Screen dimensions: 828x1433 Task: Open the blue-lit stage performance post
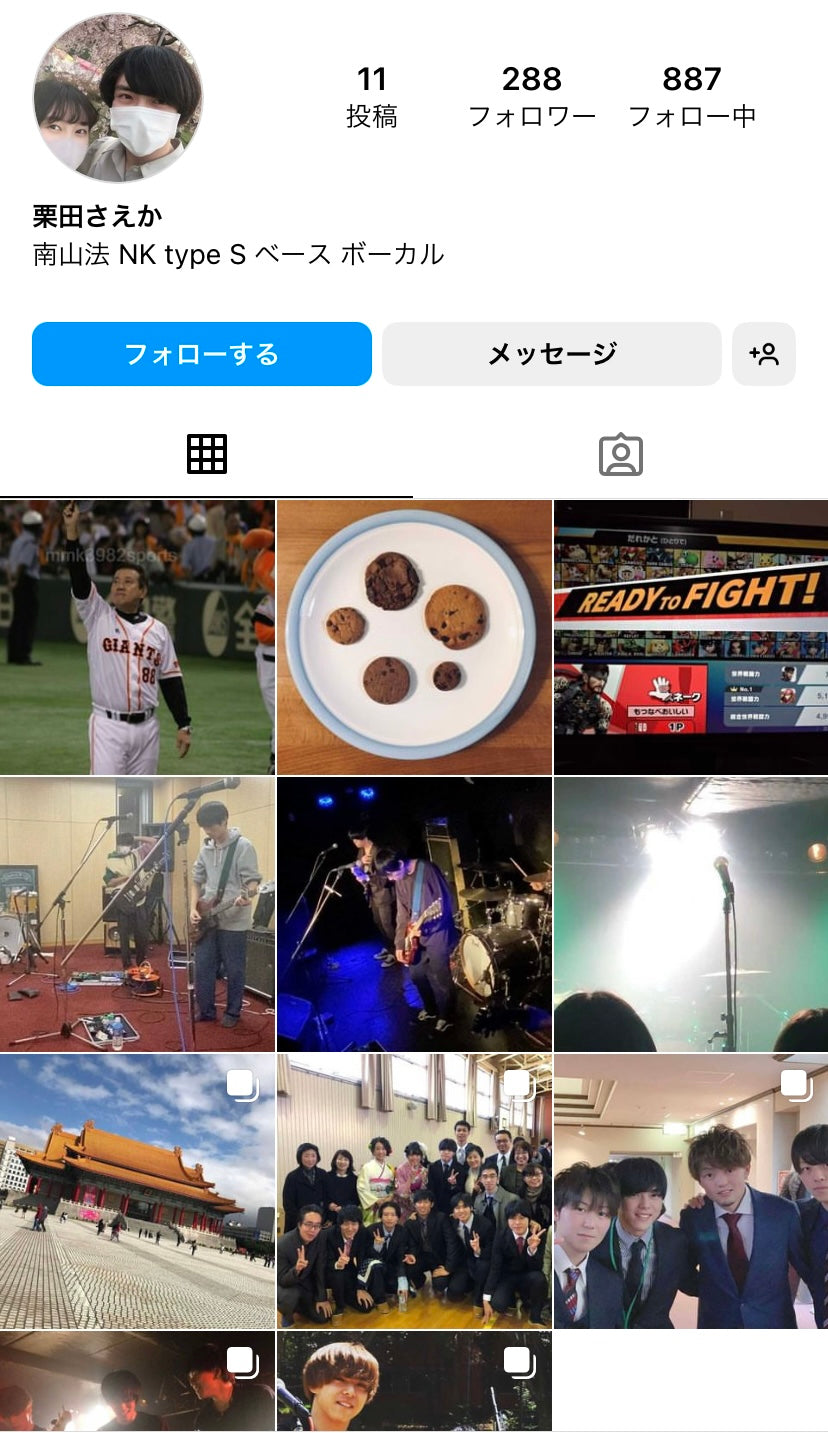(414, 914)
